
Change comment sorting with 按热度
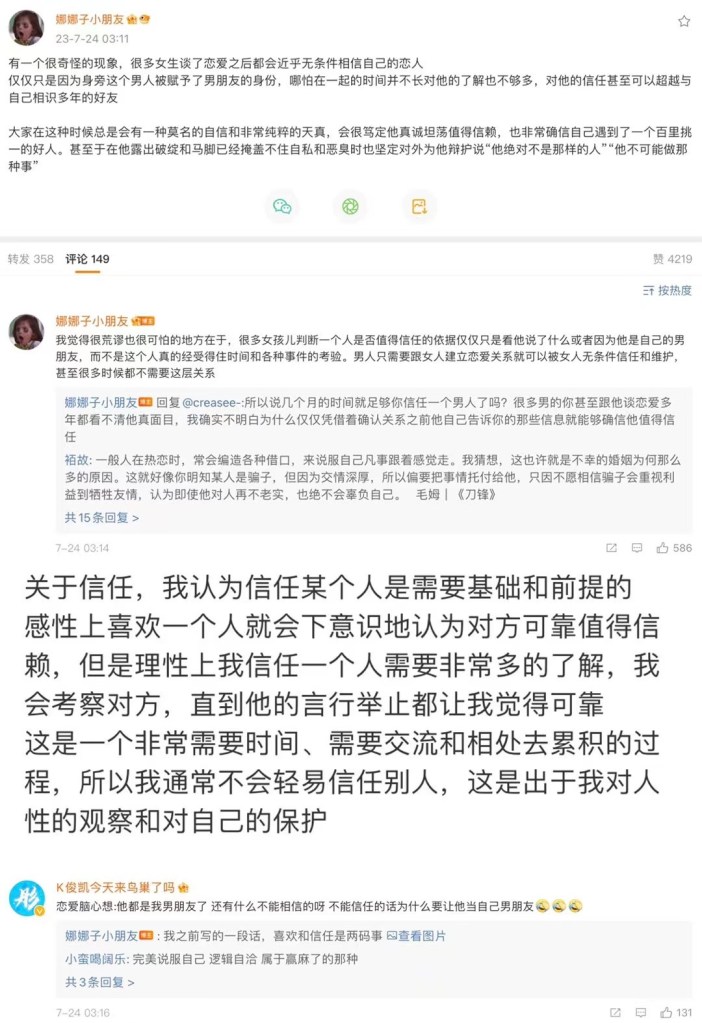pos(667,291)
